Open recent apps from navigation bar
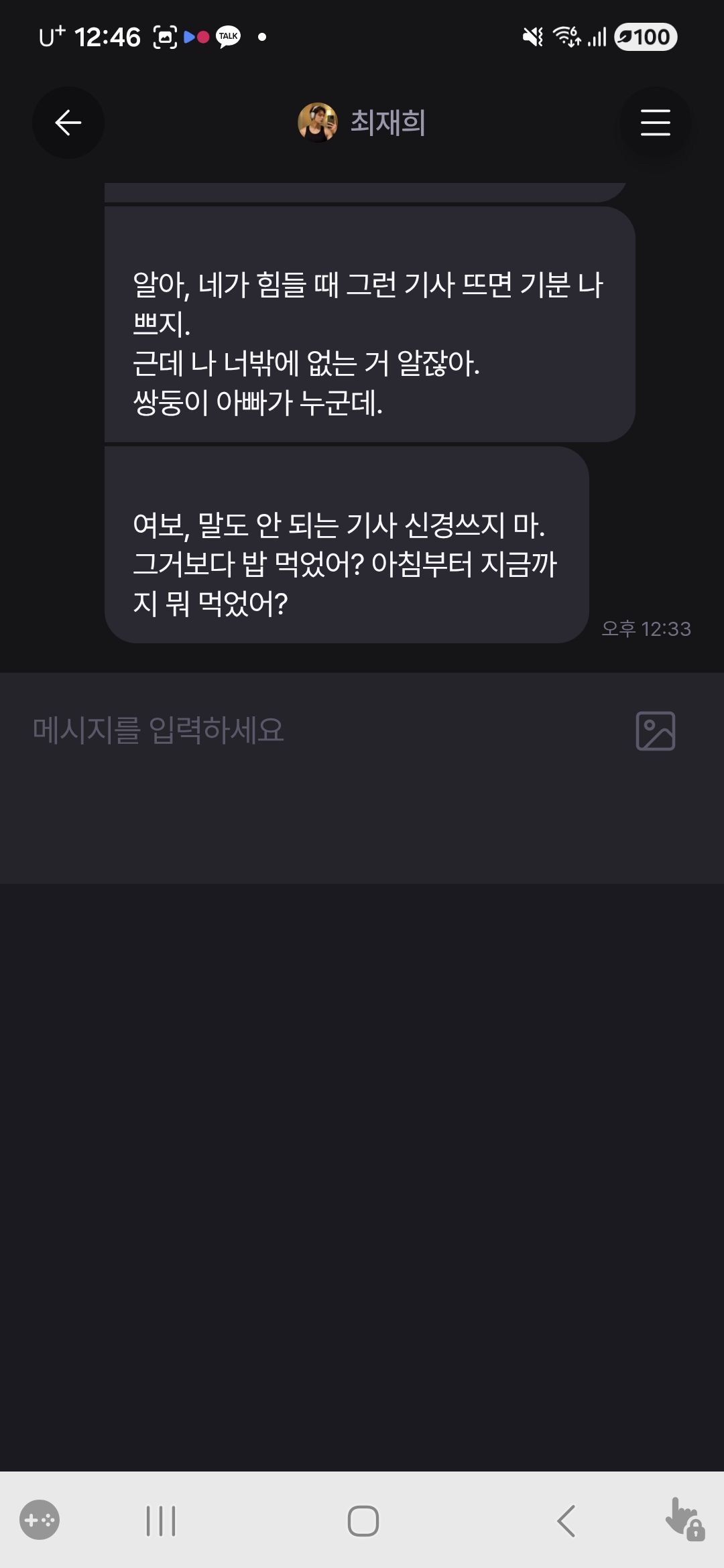The height and width of the screenshot is (1568, 724). tap(161, 1520)
